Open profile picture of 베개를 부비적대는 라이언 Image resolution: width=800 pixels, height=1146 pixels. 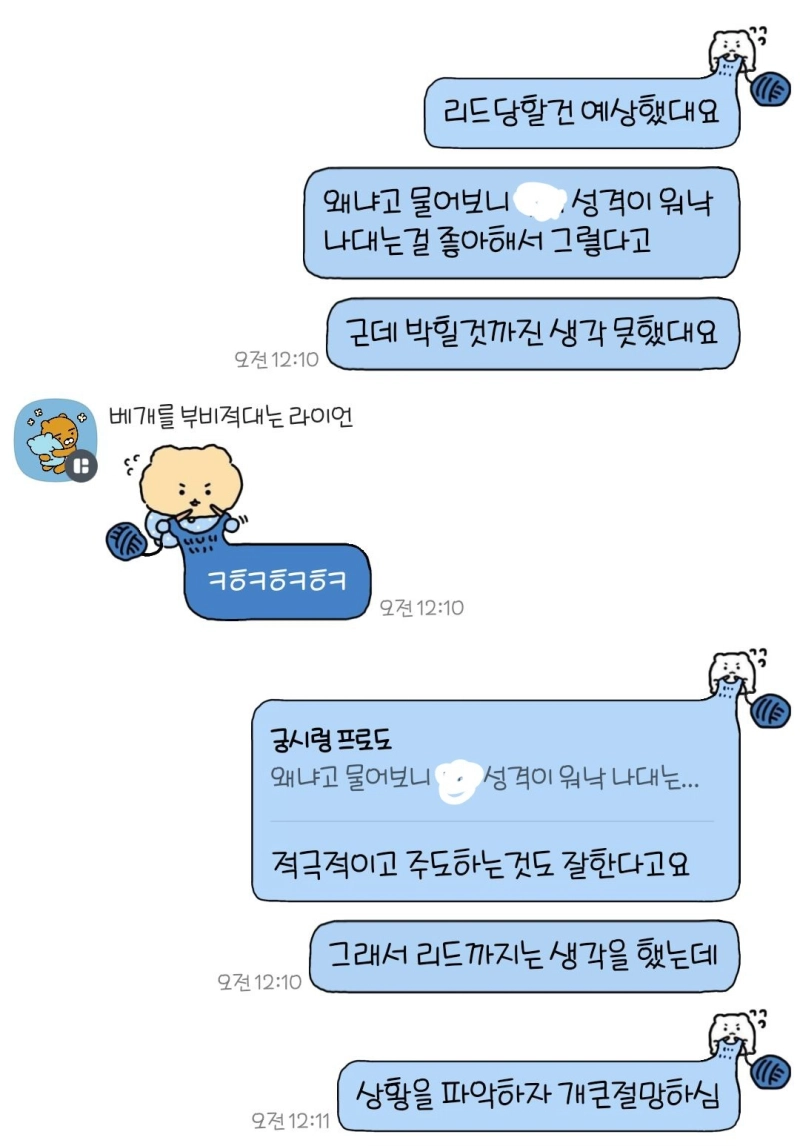click(x=55, y=441)
